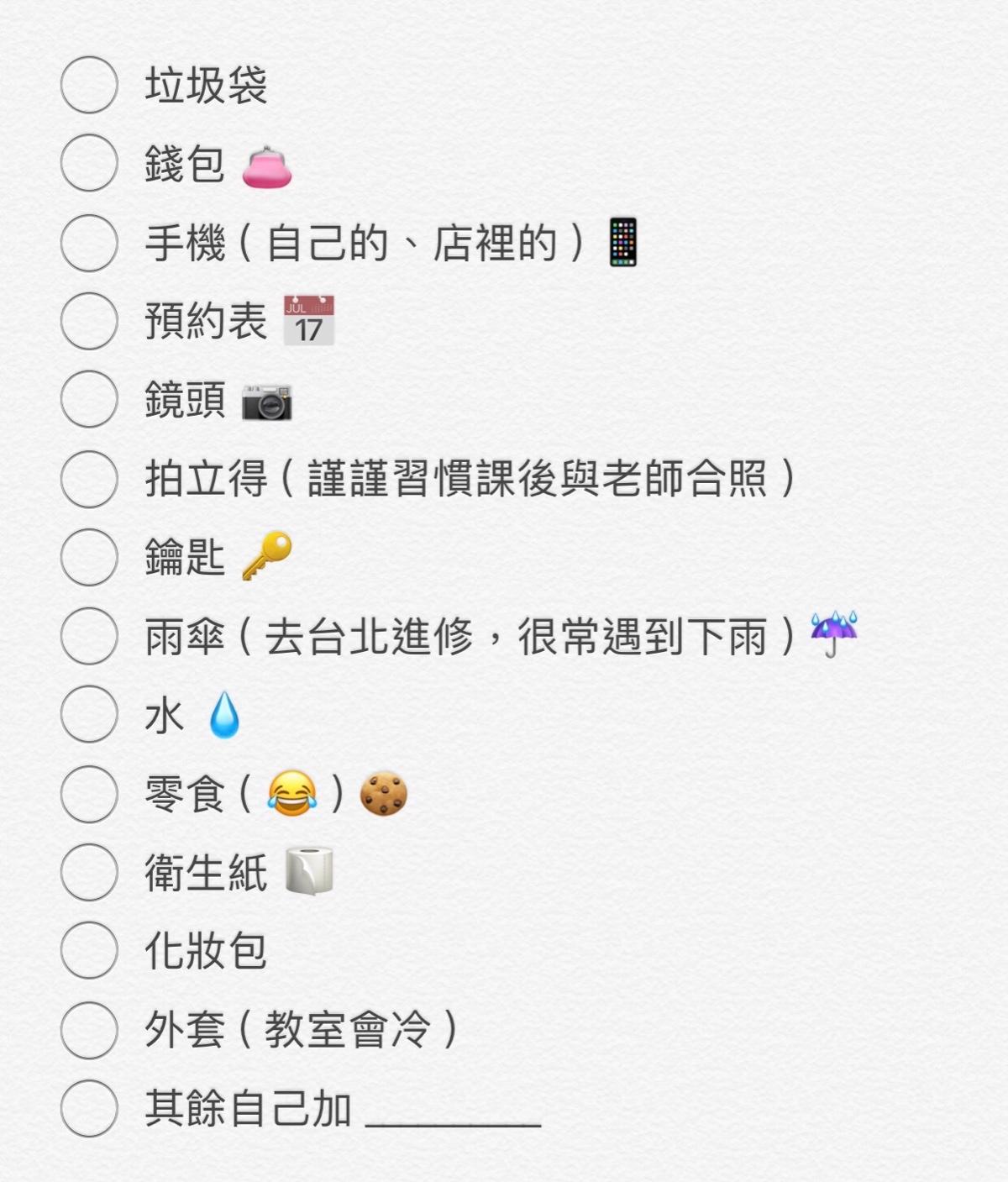
Task: Mark 鏡頭 as packed
Action: (89, 400)
